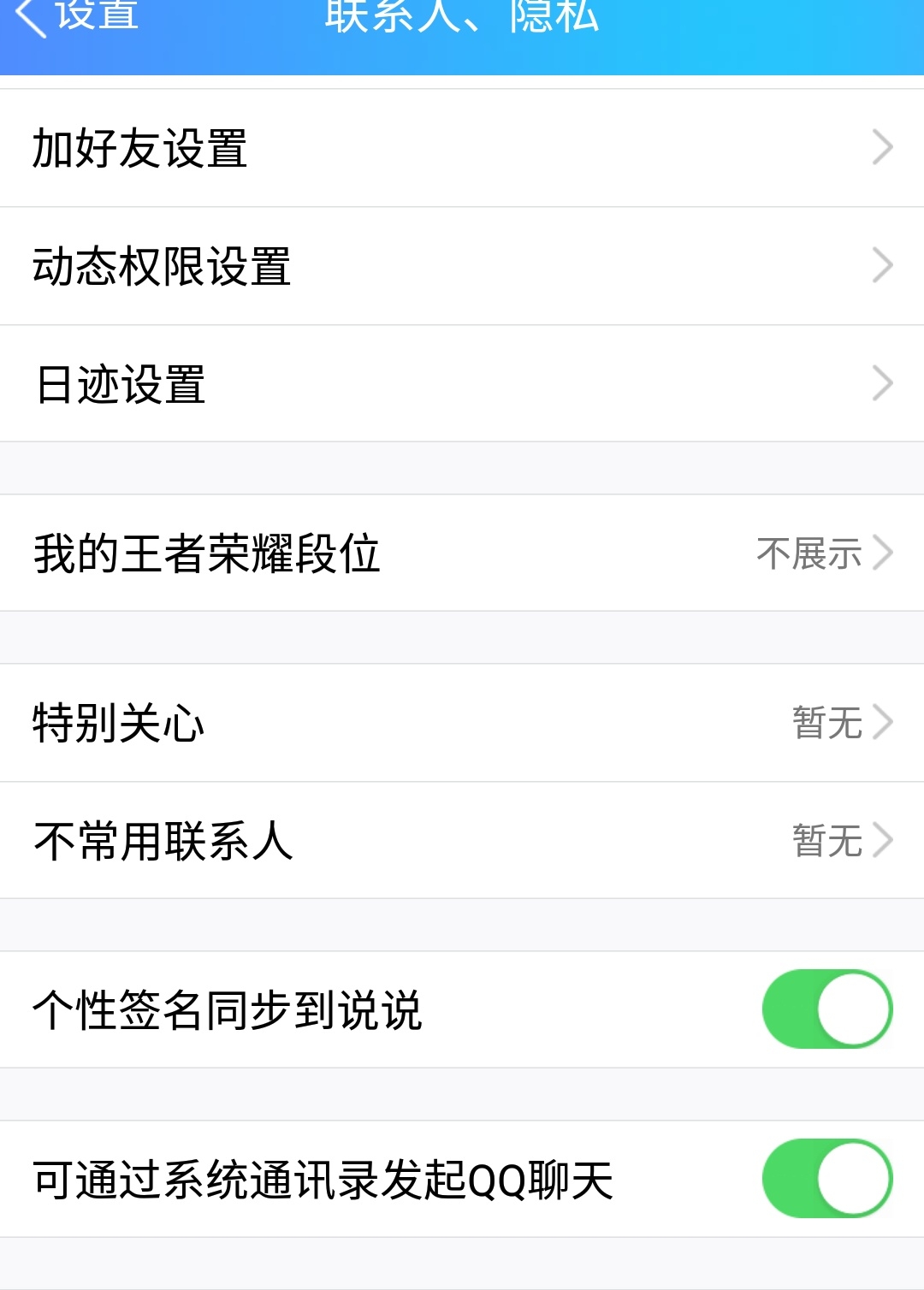Tap 暂无 beside 特别关心

tap(824, 723)
